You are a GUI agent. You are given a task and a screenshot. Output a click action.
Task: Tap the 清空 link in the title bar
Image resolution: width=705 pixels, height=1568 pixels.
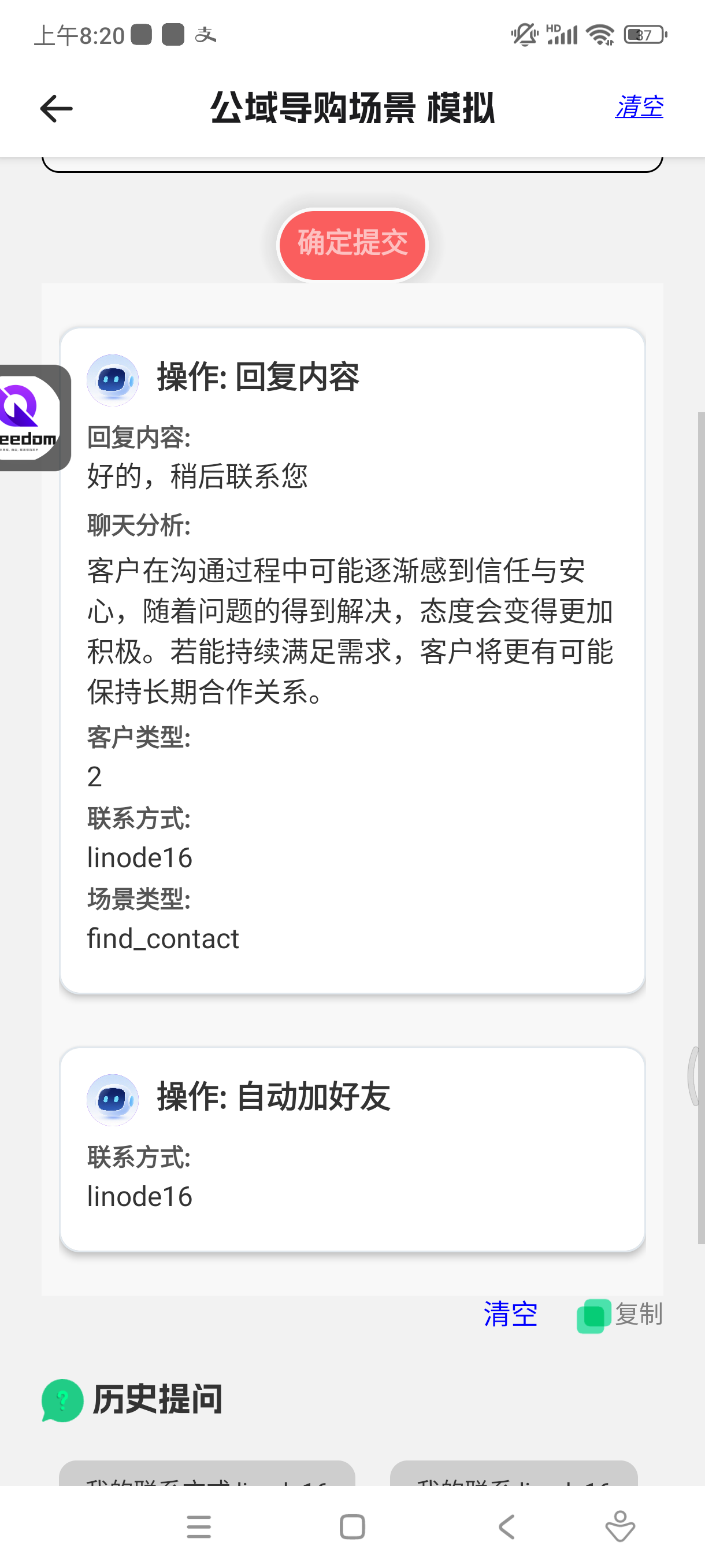639,106
